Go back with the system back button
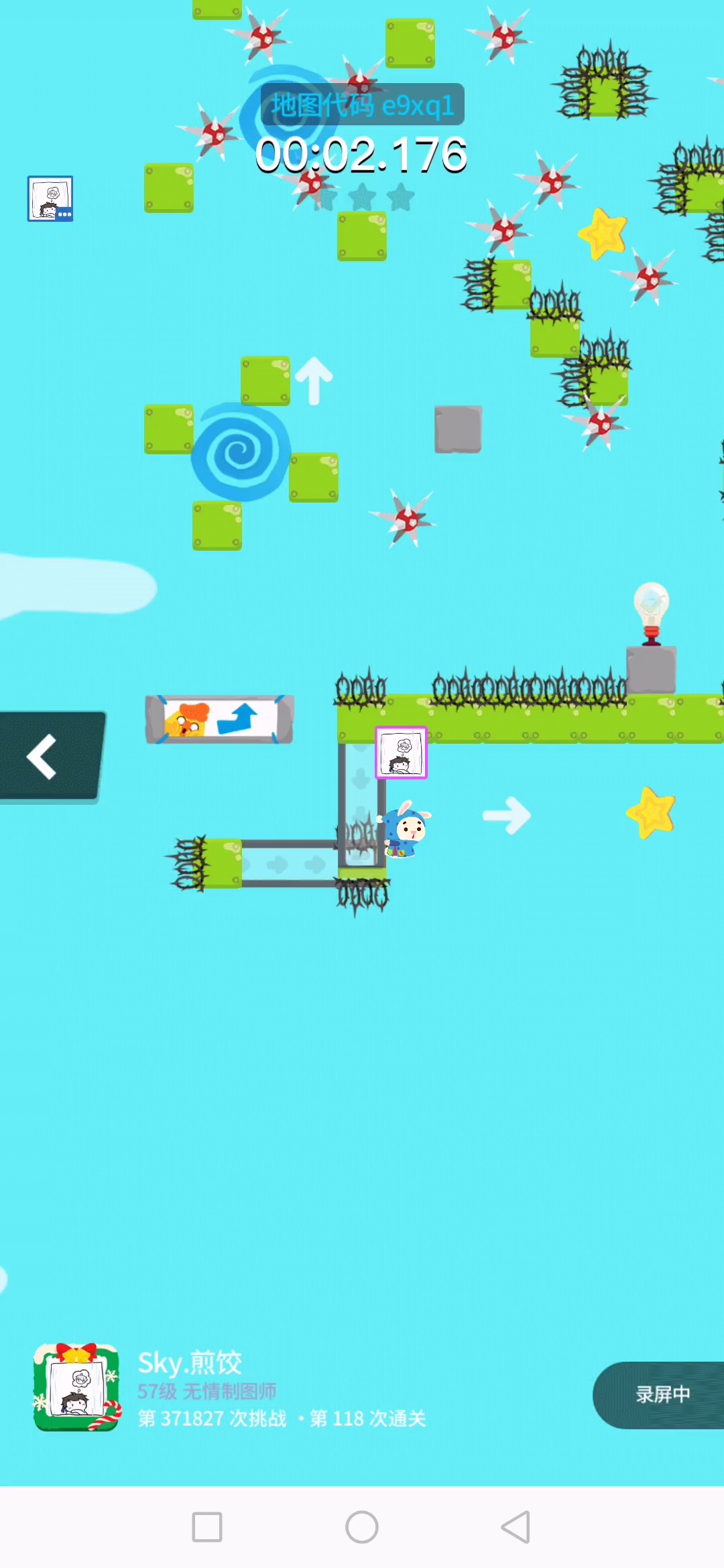724x1568 pixels. pyautogui.click(x=516, y=1527)
